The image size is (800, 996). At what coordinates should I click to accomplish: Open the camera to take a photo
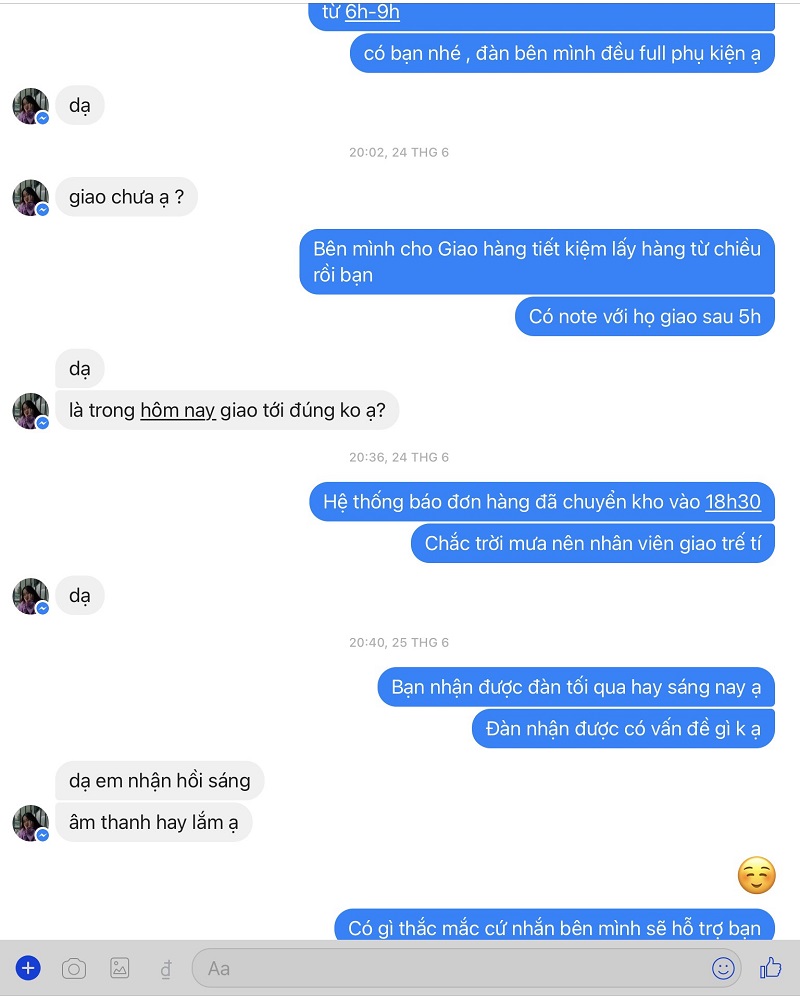pos(73,968)
